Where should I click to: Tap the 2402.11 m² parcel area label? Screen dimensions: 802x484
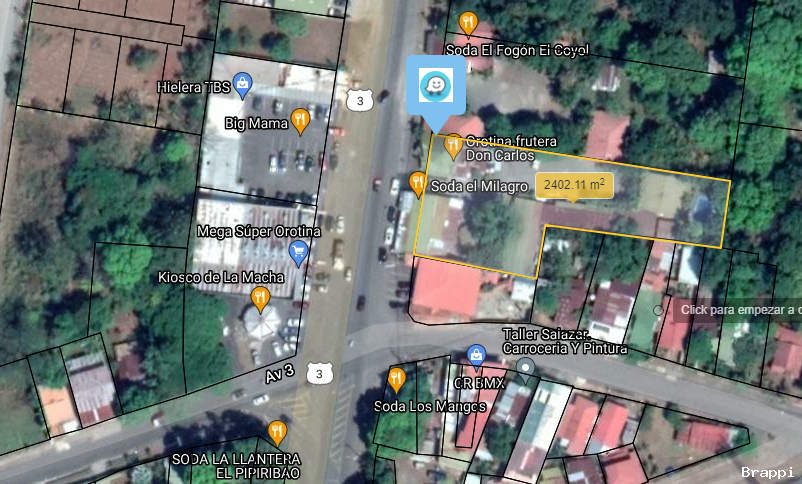point(572,185)
